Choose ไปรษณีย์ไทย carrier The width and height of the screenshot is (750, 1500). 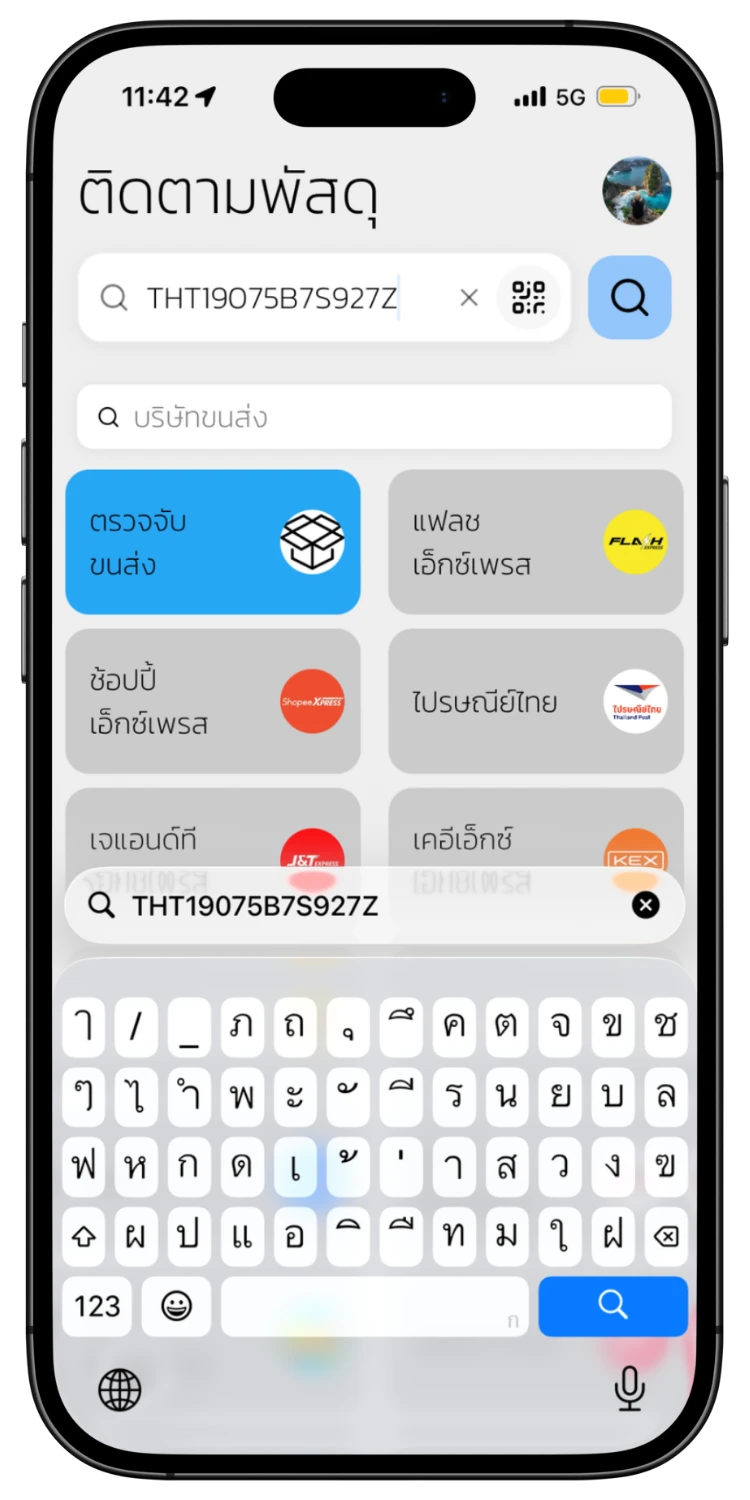(536, 701)
